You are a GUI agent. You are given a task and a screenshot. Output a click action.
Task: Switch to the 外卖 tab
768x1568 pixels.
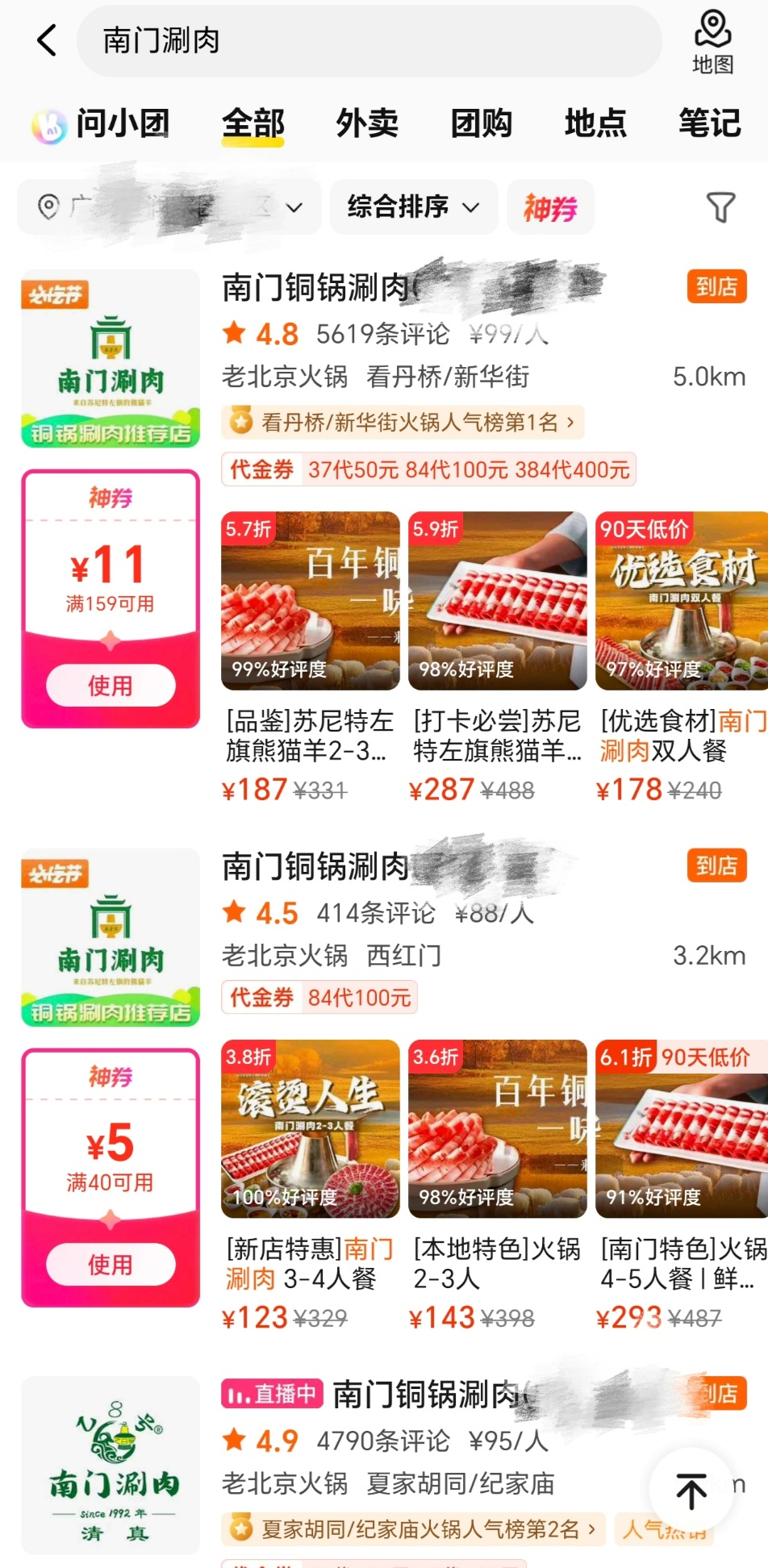[x=367, y=124]
